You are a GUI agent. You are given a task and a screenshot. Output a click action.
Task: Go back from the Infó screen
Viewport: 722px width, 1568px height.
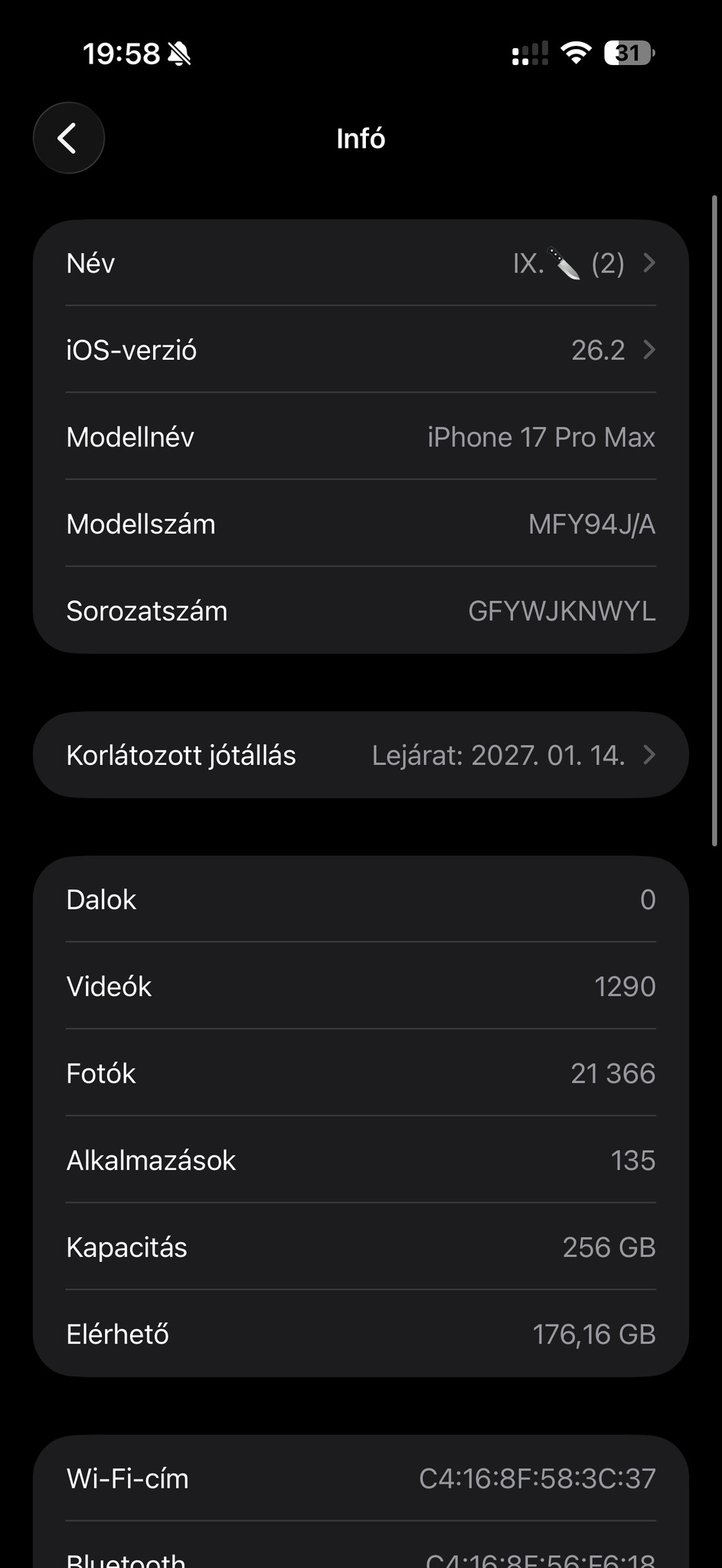[x=69, y=139]
